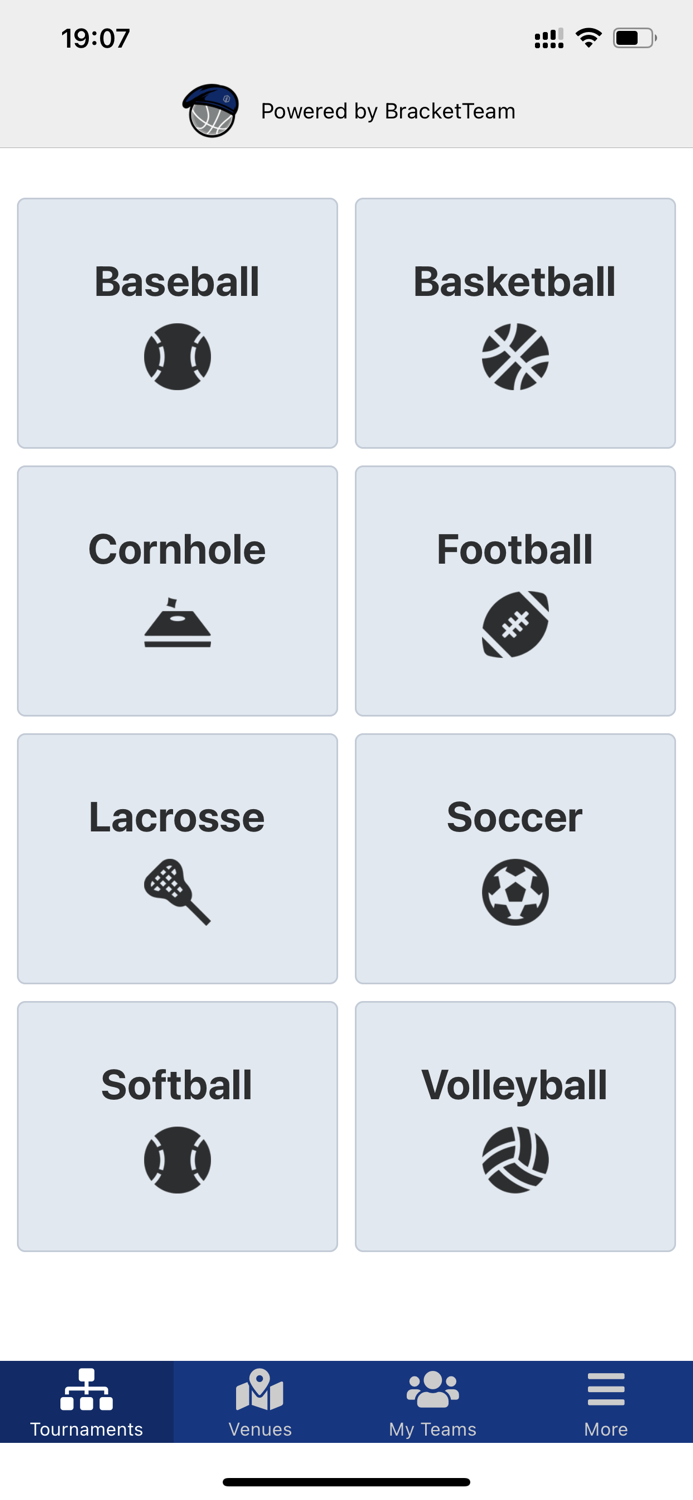The width and height of the screenshot is (693, 1500).
Task: Tap the Soccer card
Action: [x=515, y=859]
